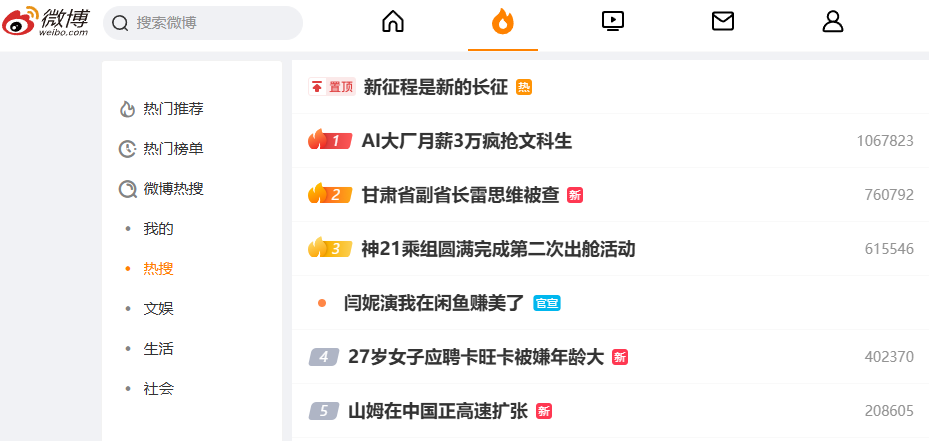The image size is (929, 441).
Task: Open the messages envelope
Action: click(723, 21)
